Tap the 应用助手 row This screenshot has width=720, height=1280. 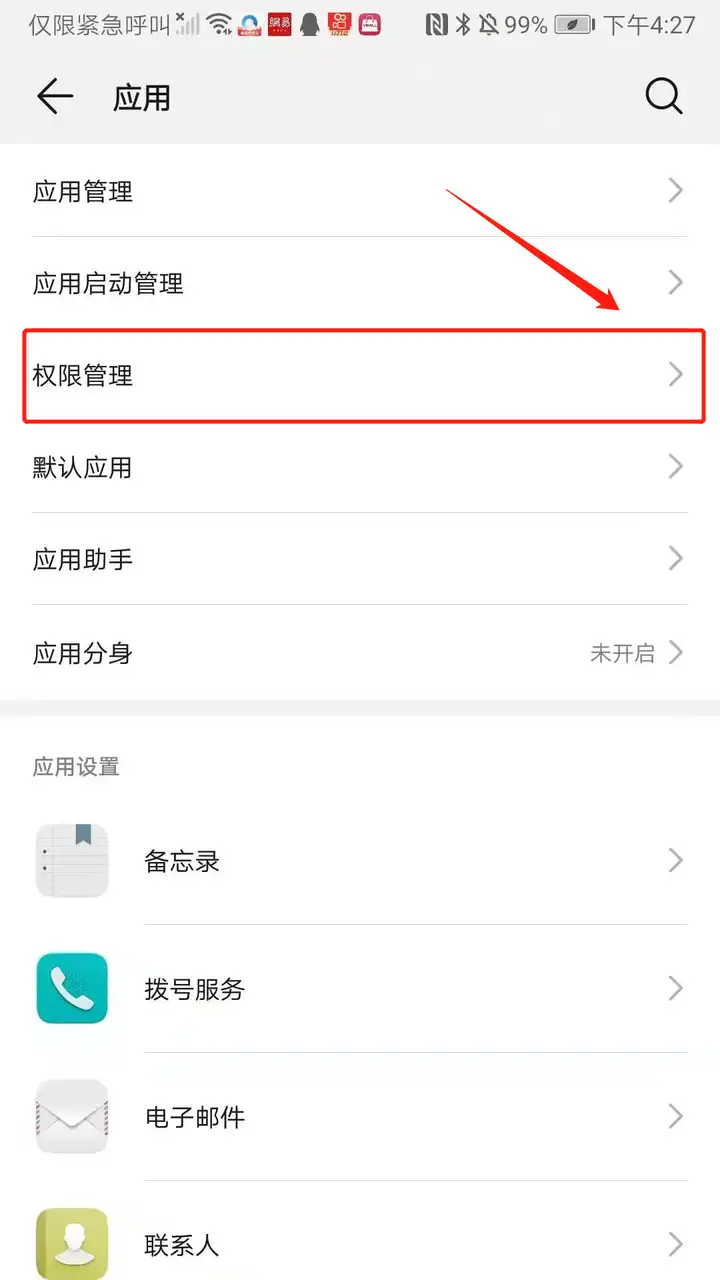360,559
